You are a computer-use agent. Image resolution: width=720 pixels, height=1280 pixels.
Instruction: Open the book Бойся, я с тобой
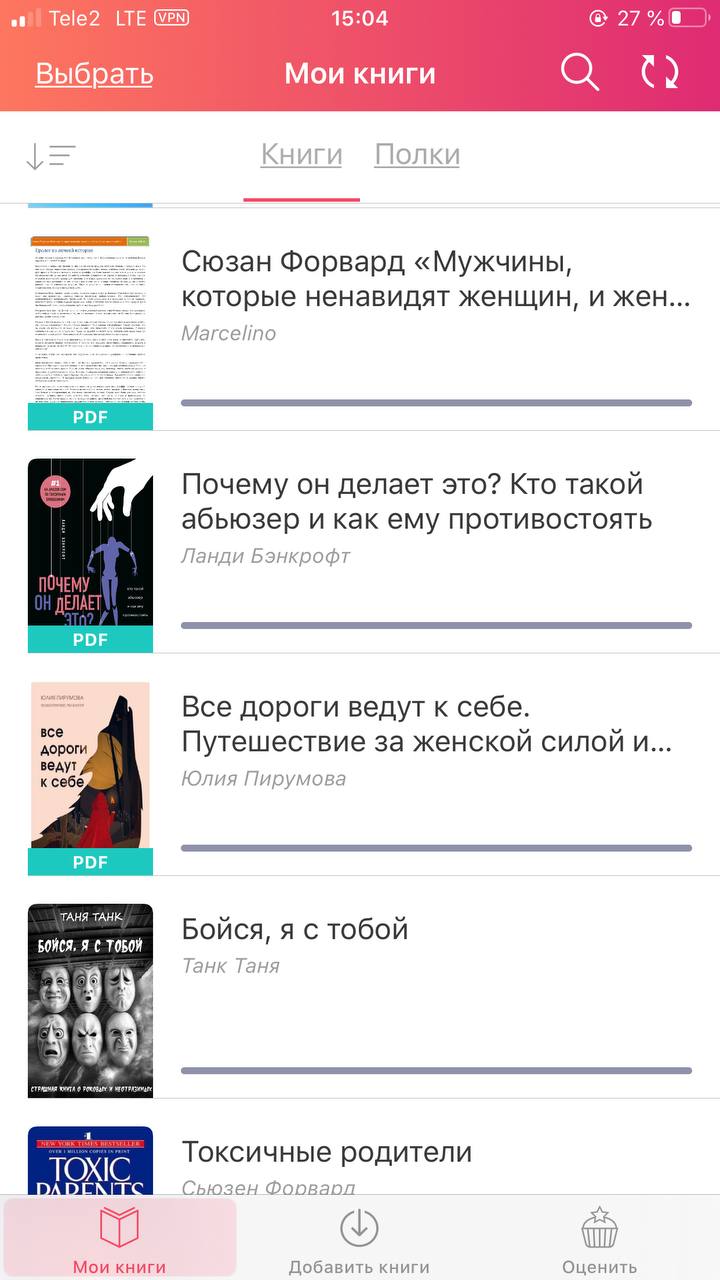(295, 929)
